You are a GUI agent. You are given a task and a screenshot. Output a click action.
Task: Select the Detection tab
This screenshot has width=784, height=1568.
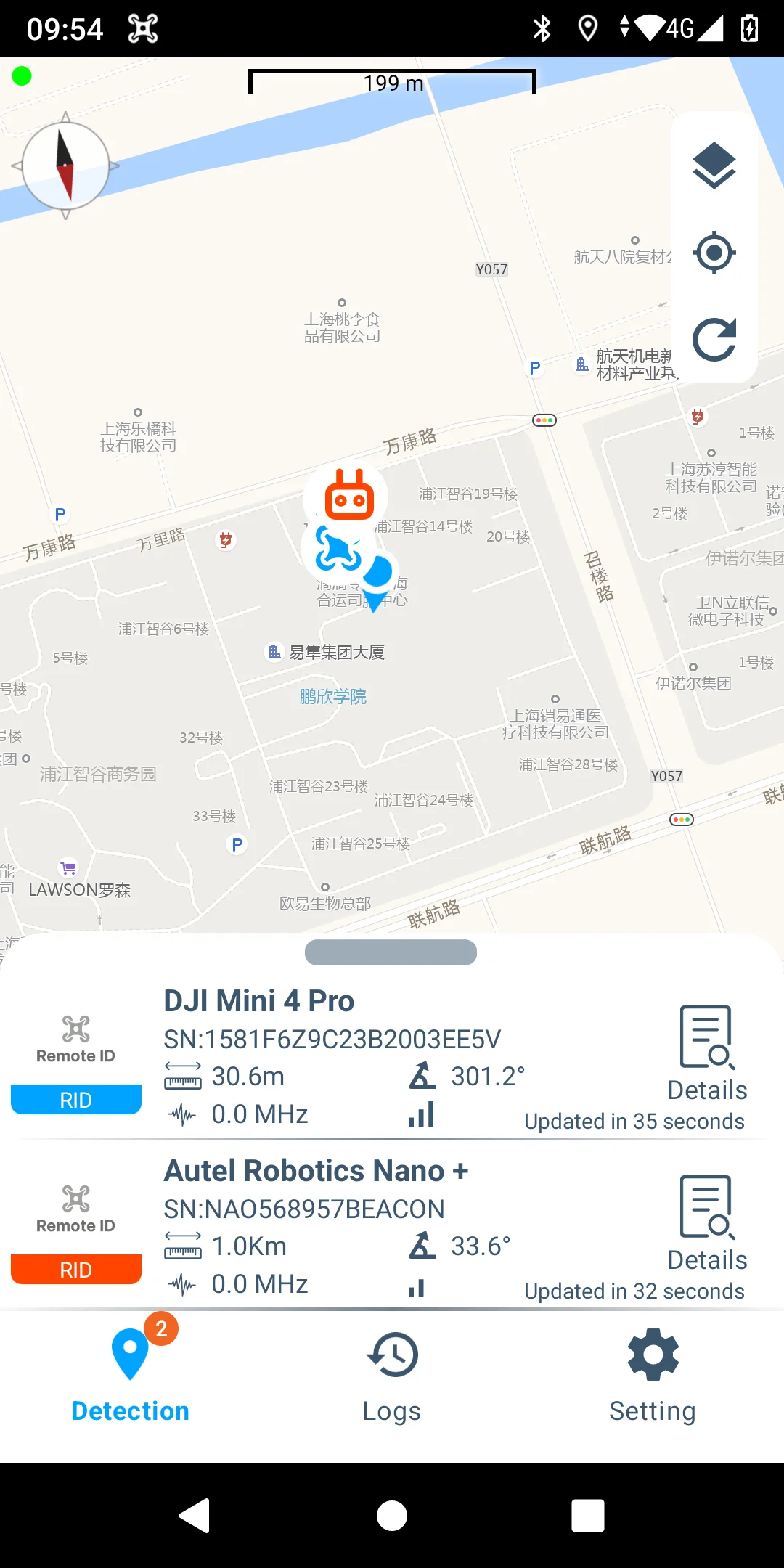[x=131, y=1376]
